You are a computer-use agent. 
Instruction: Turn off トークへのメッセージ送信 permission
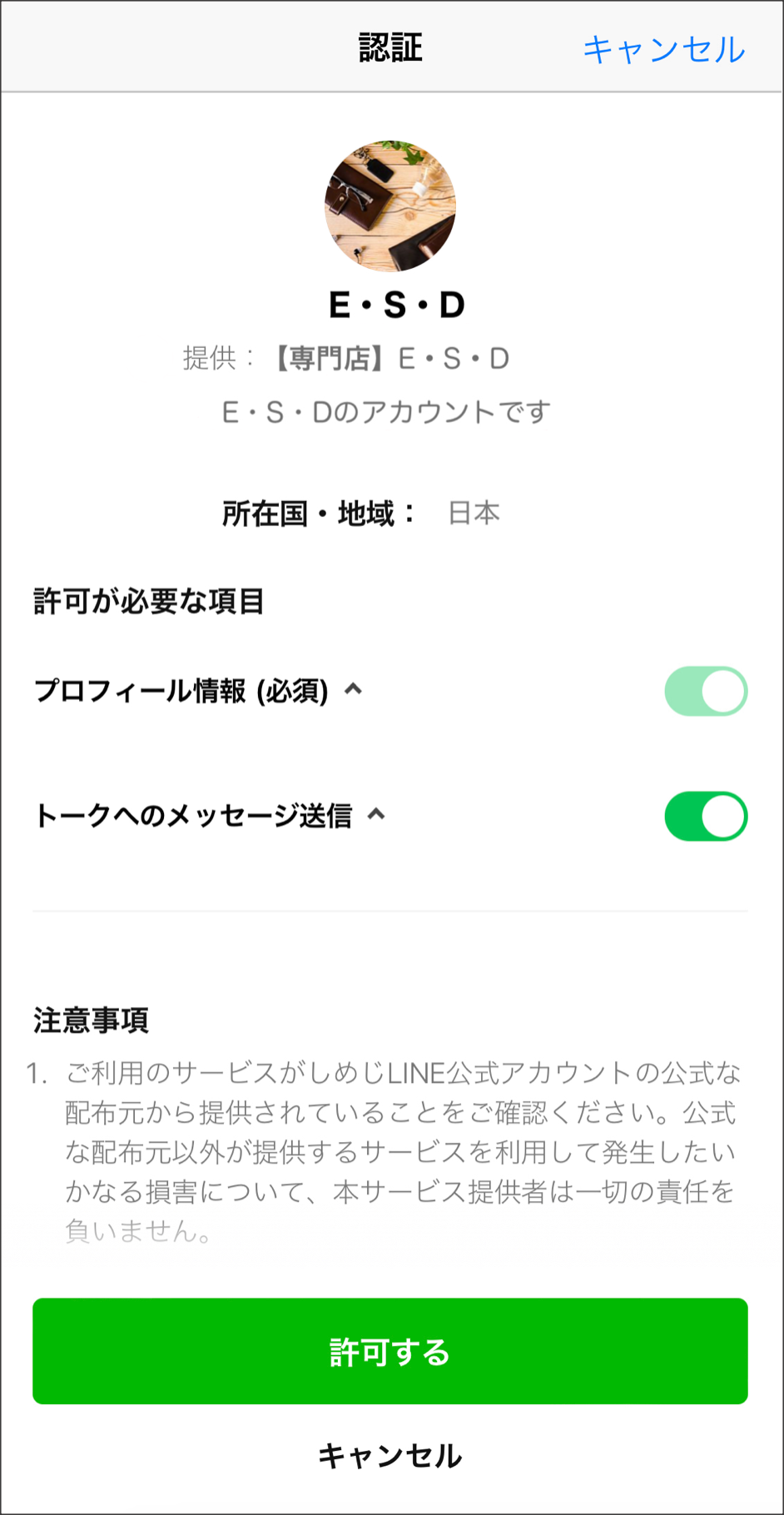pyautogui.click(x=706, y=817)
